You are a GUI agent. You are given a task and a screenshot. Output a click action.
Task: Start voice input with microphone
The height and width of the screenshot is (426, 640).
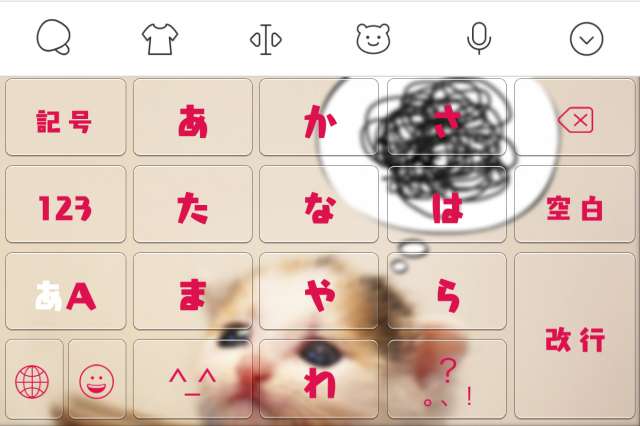pos(479,38)
